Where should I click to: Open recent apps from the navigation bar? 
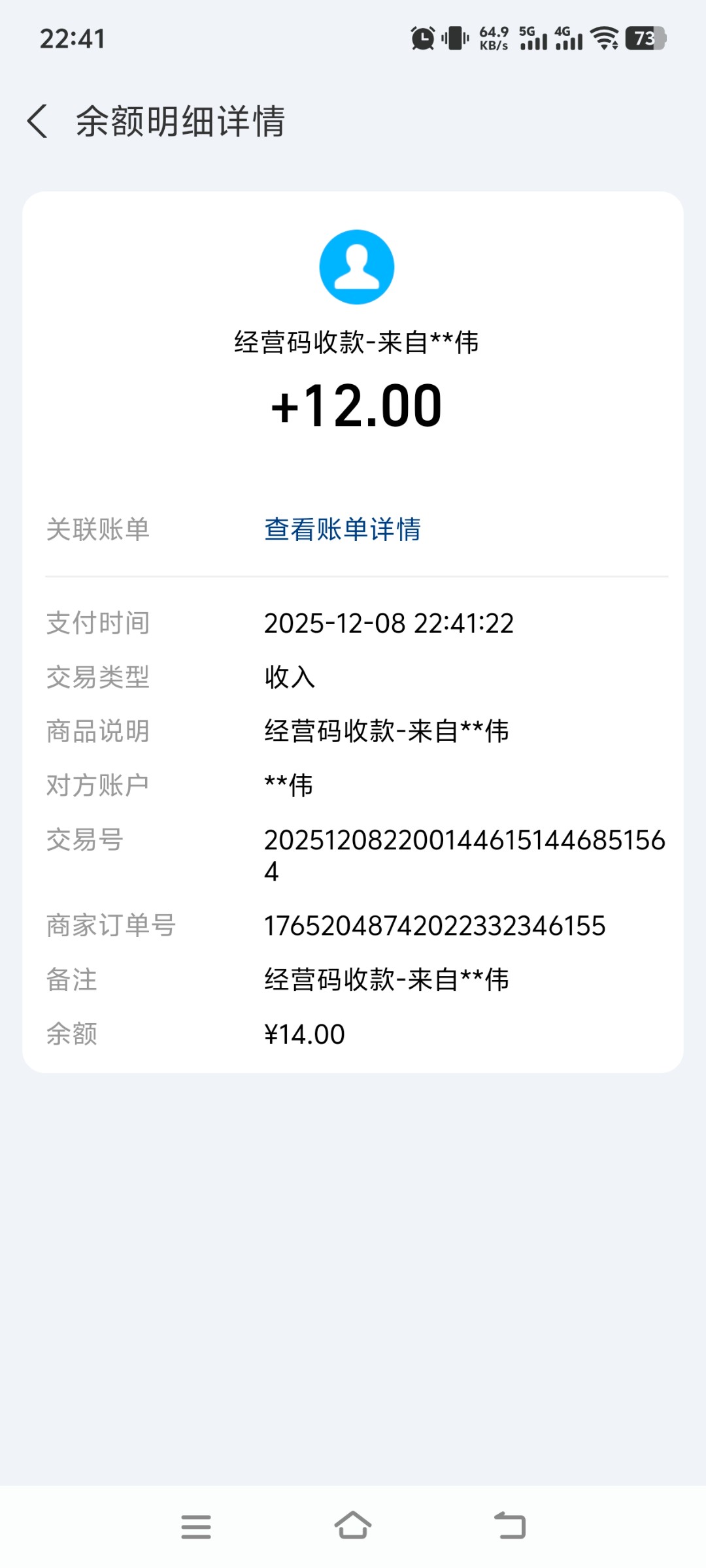click(x=196, y=1526)
